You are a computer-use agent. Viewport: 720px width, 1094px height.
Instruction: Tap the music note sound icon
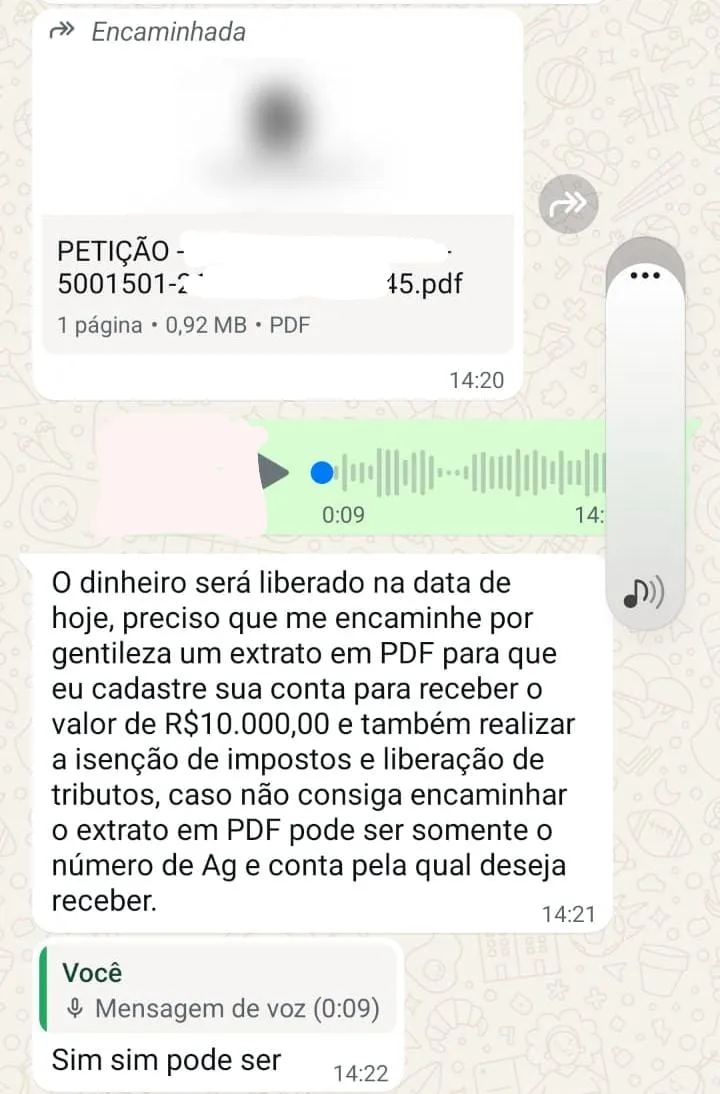[645, 593]
